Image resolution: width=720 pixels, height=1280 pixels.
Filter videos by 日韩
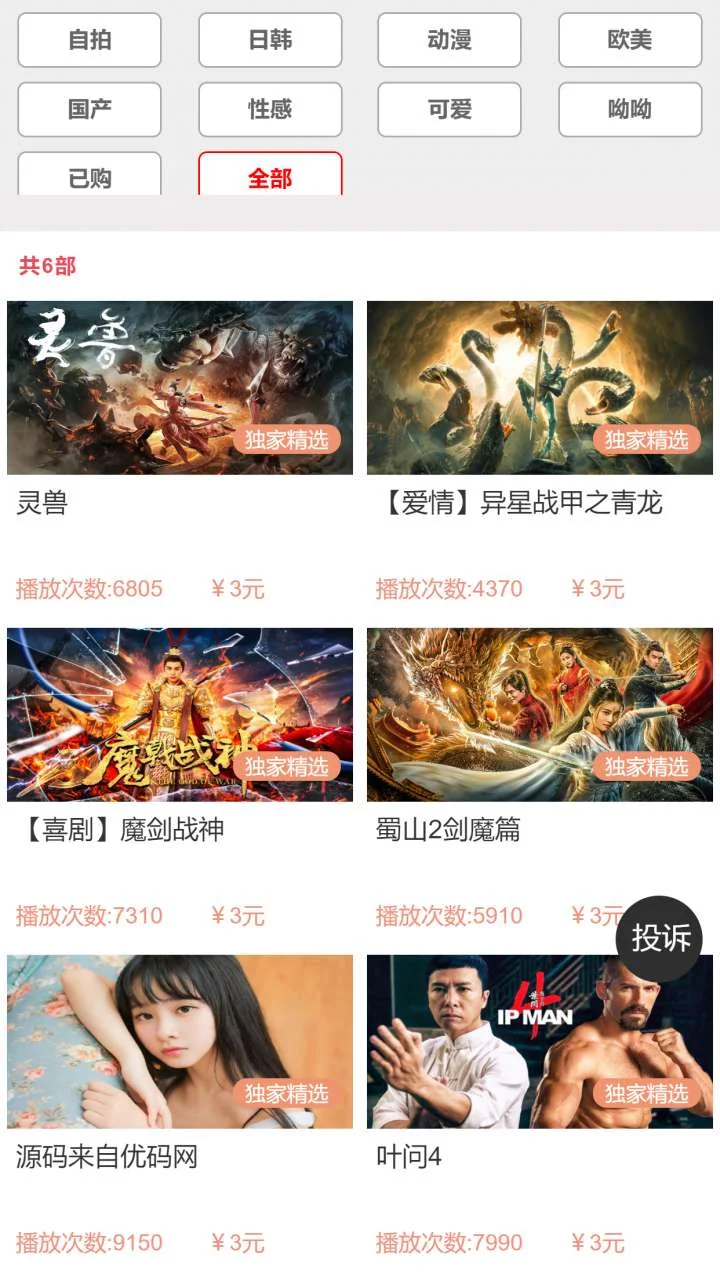click(270, 40)
